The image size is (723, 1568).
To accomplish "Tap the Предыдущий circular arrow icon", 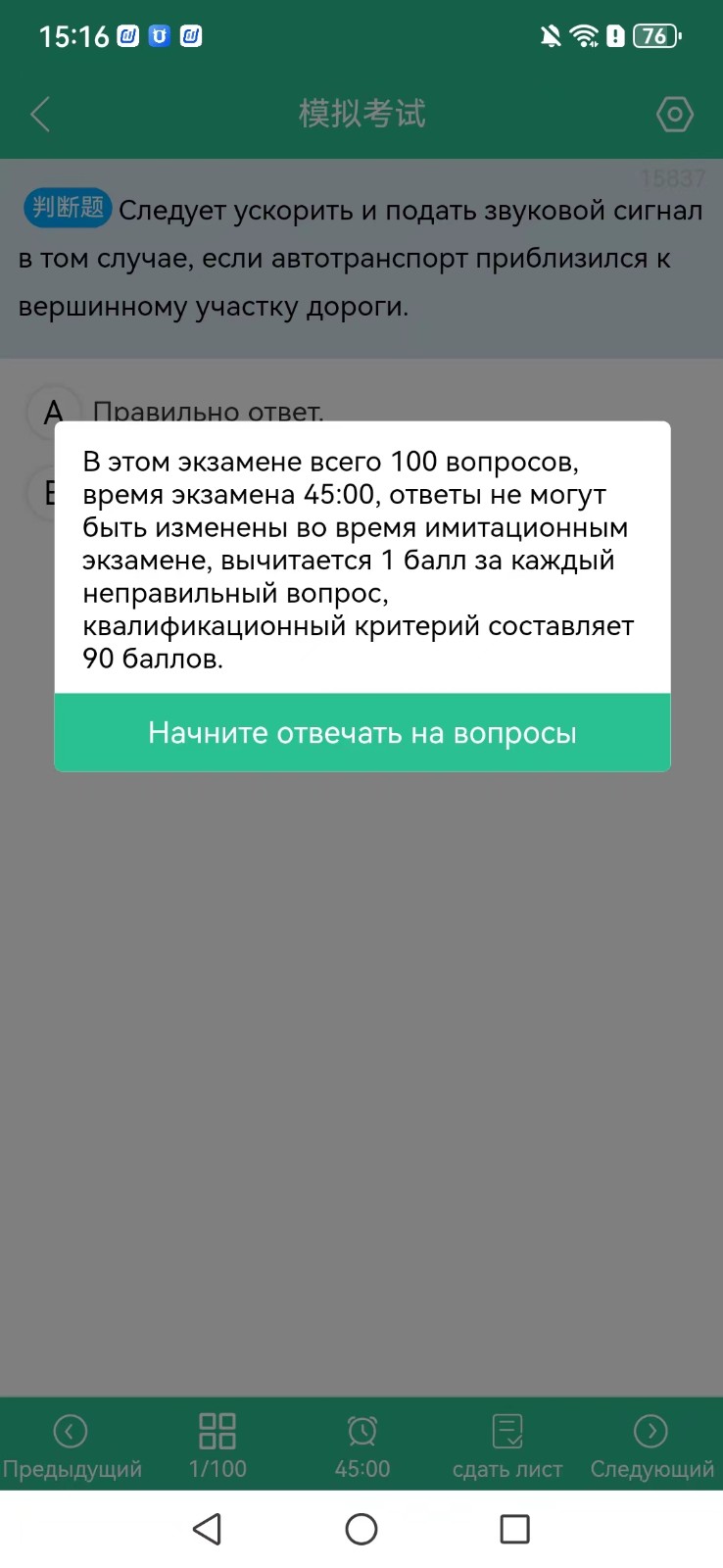I will pos(70,1432).
